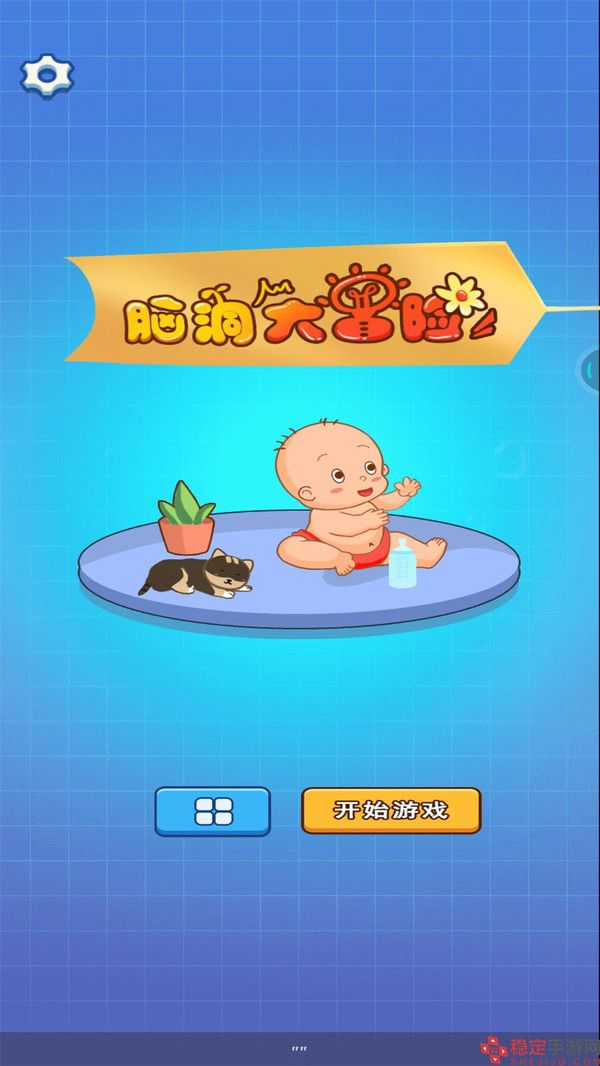600x1066 pixels.
Task: Open the level grid menu button
Action: click(212, 811)
